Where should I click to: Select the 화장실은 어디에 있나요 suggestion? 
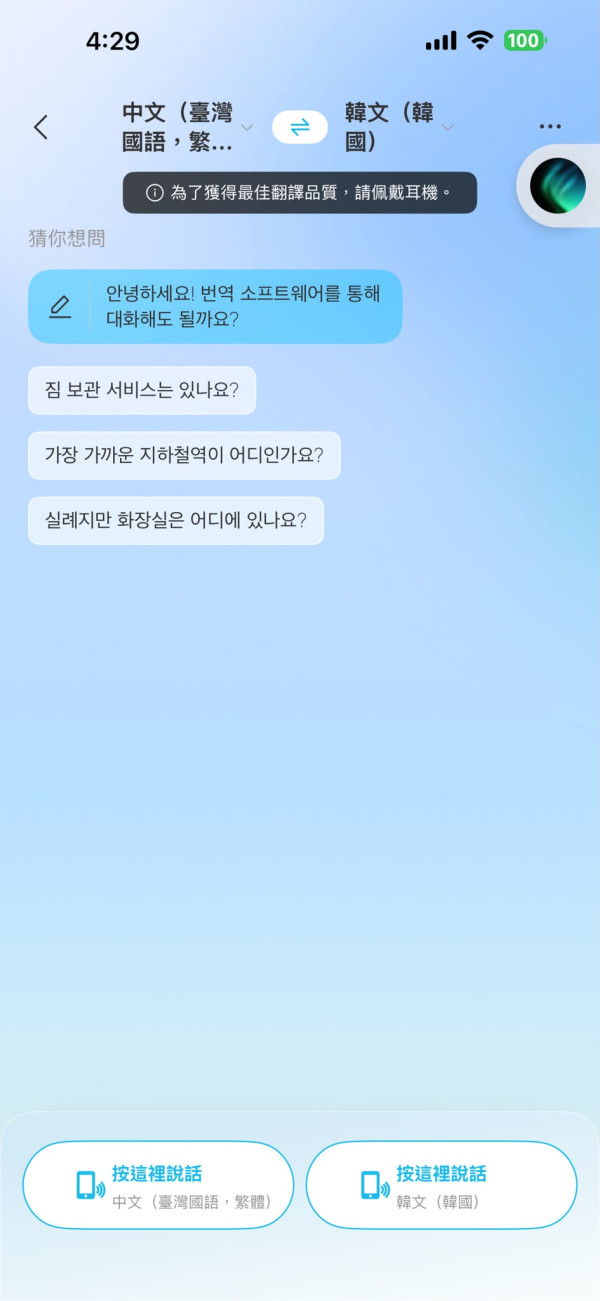coord(176,520)
